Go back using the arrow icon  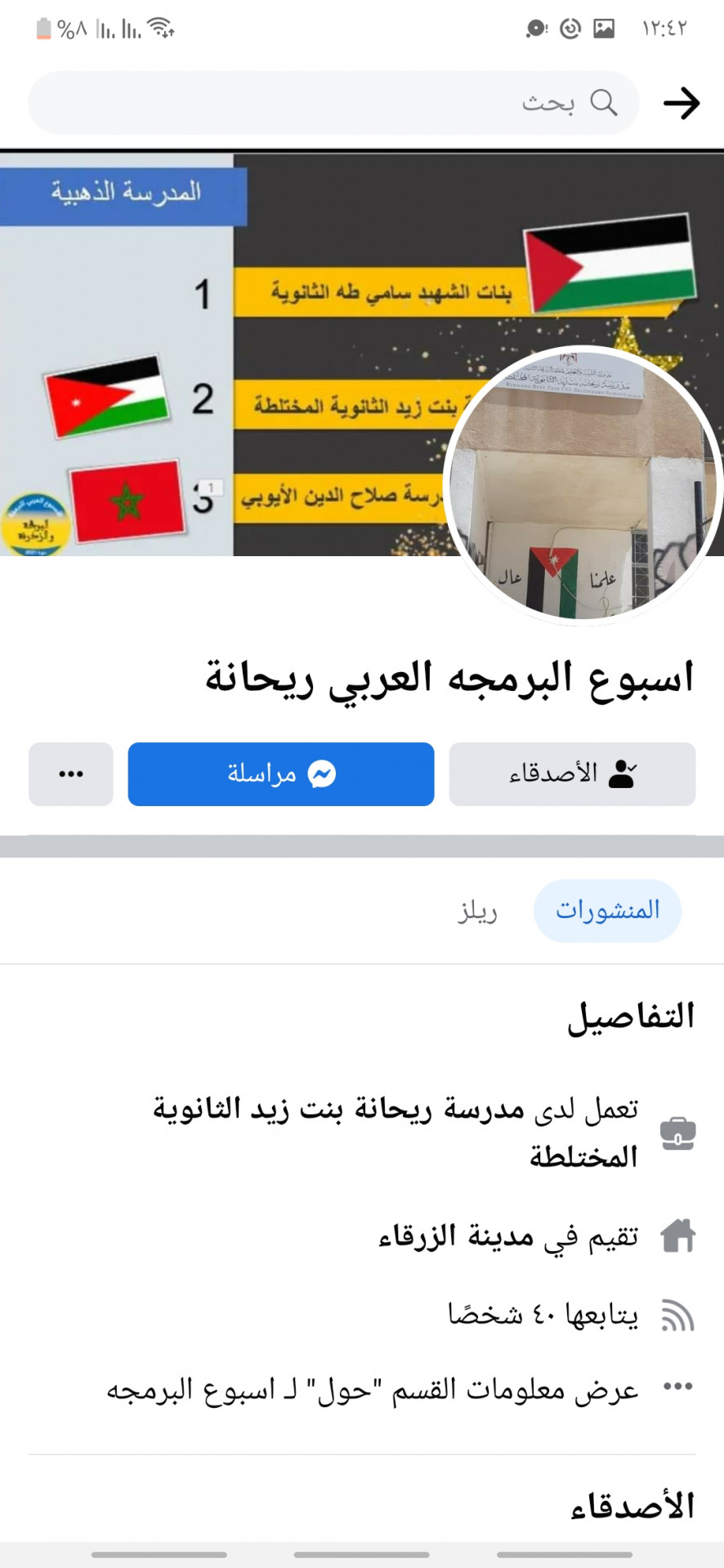click(681, 103)
